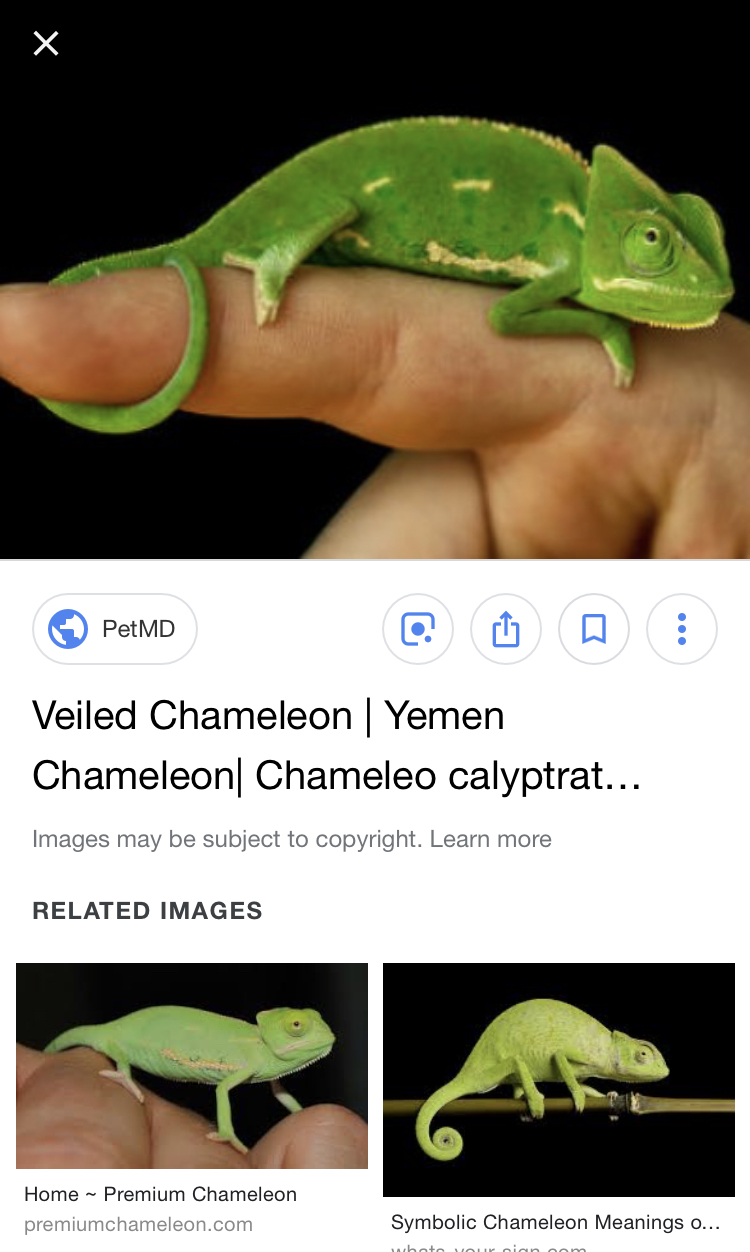Image resolution: width=750 pixels, height=1252 pixels.
Task: Open the Symbolic Chameleon Meanings related image
Action: 559,1080
